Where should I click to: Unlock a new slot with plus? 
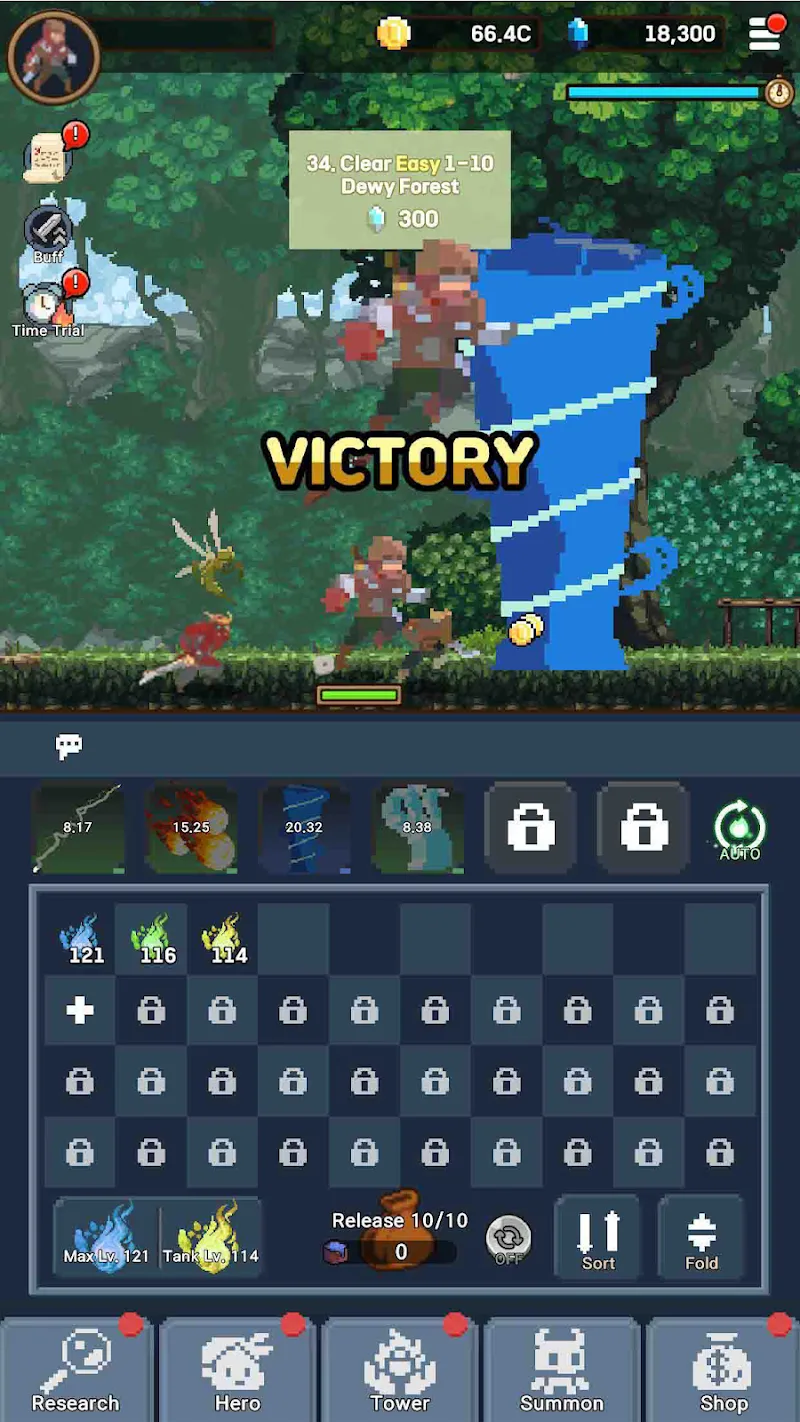point(80,1010)
